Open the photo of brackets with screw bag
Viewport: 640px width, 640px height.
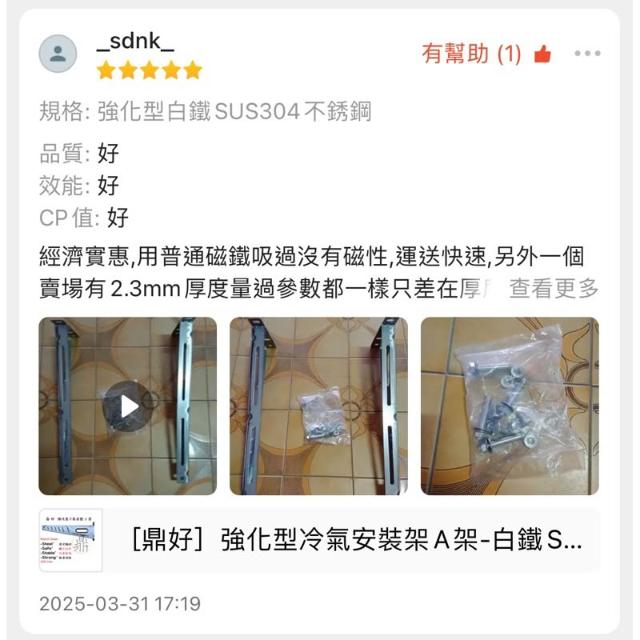pos(318,406)
